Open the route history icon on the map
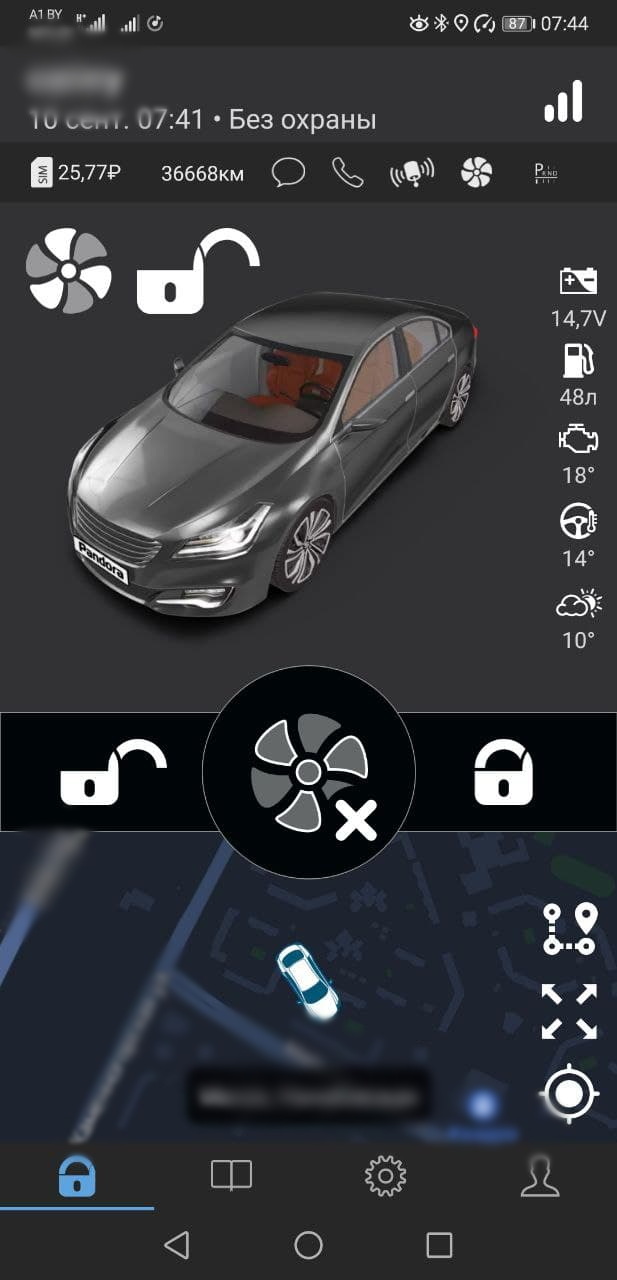The image size is (617, 1280). [x=569, y=928]
